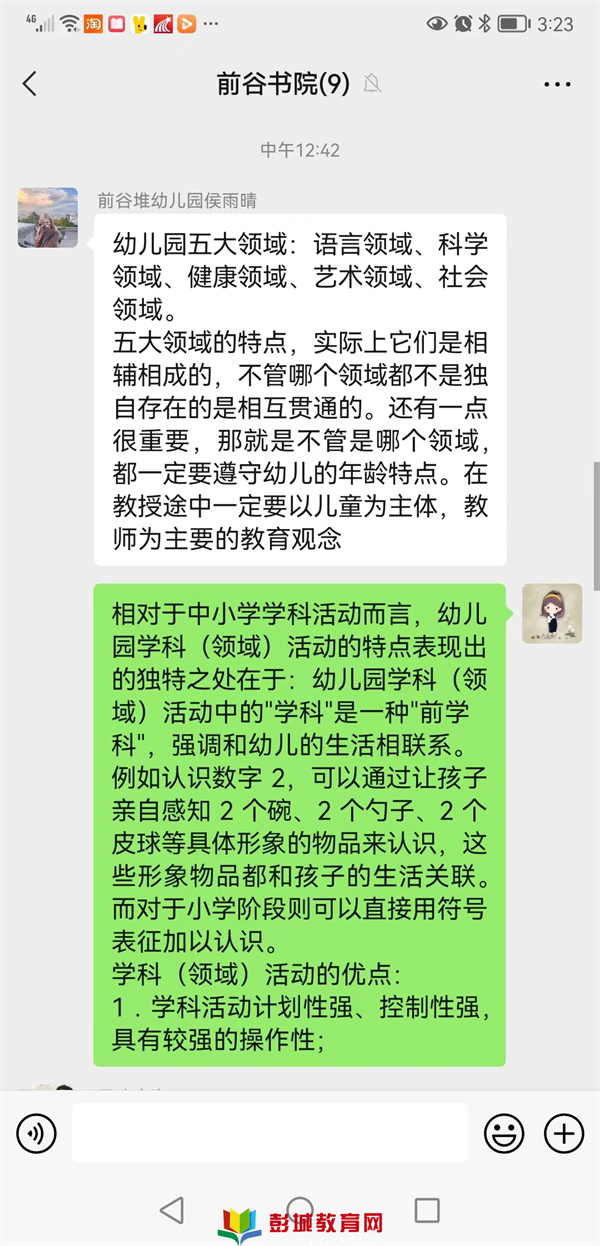The image size is (600, 1246).
Task: Switch to voice message input
Action: [x=37, y=1133]
